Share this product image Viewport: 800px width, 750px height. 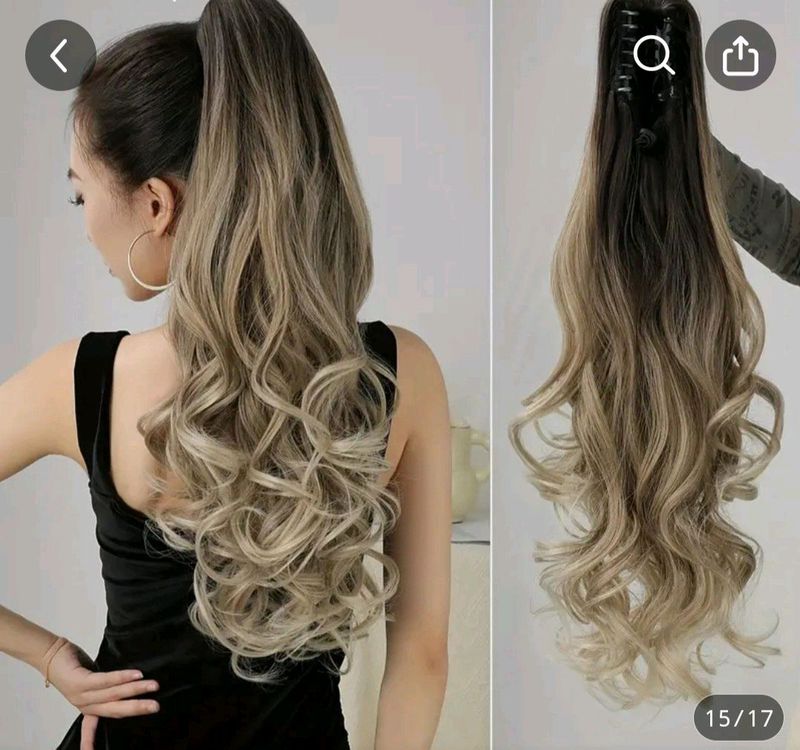coord(740,55)
